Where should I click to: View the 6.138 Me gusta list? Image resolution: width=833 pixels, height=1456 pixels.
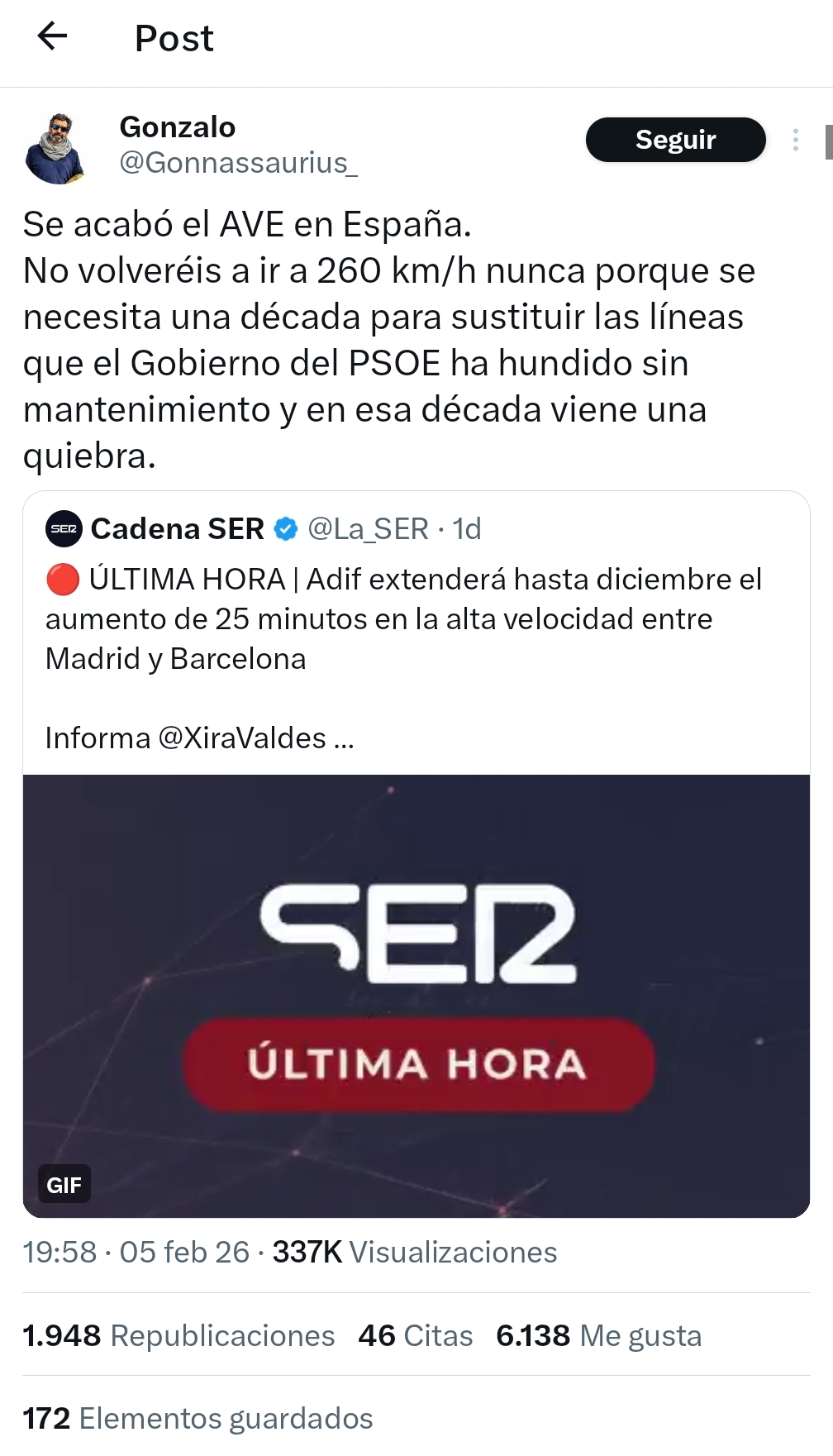(598, 1335)
